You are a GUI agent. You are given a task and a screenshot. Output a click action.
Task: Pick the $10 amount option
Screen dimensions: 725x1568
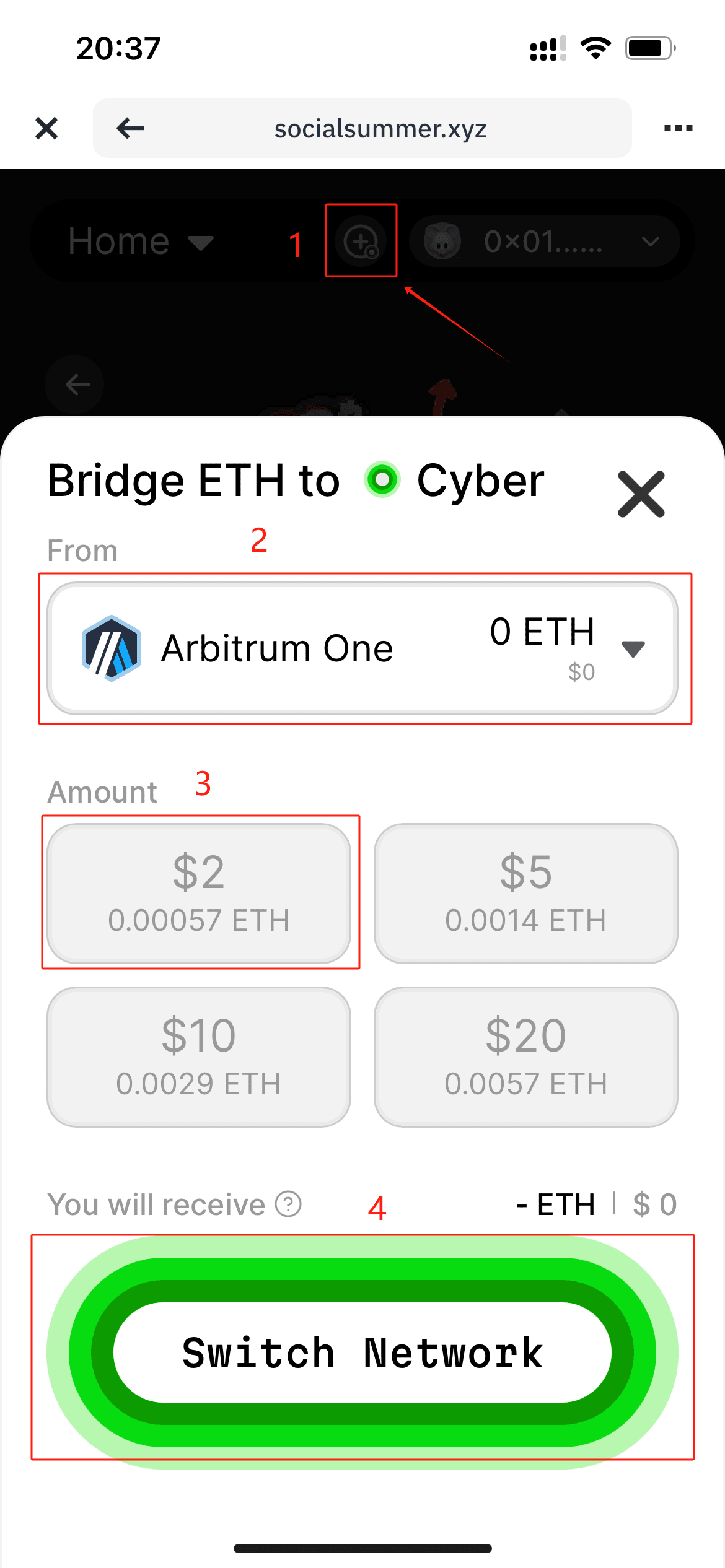coord(199,1056)
